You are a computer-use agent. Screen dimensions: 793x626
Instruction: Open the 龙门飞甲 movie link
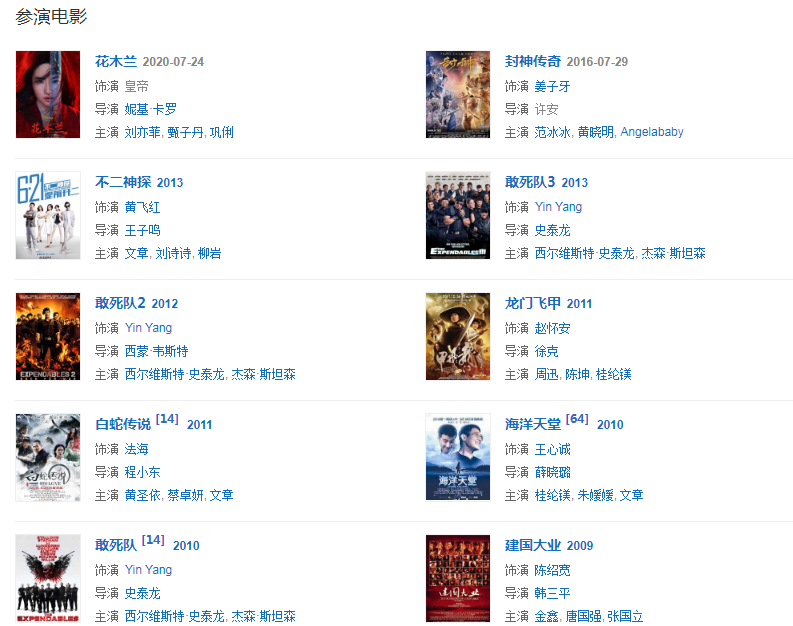[x=532, y=304]
